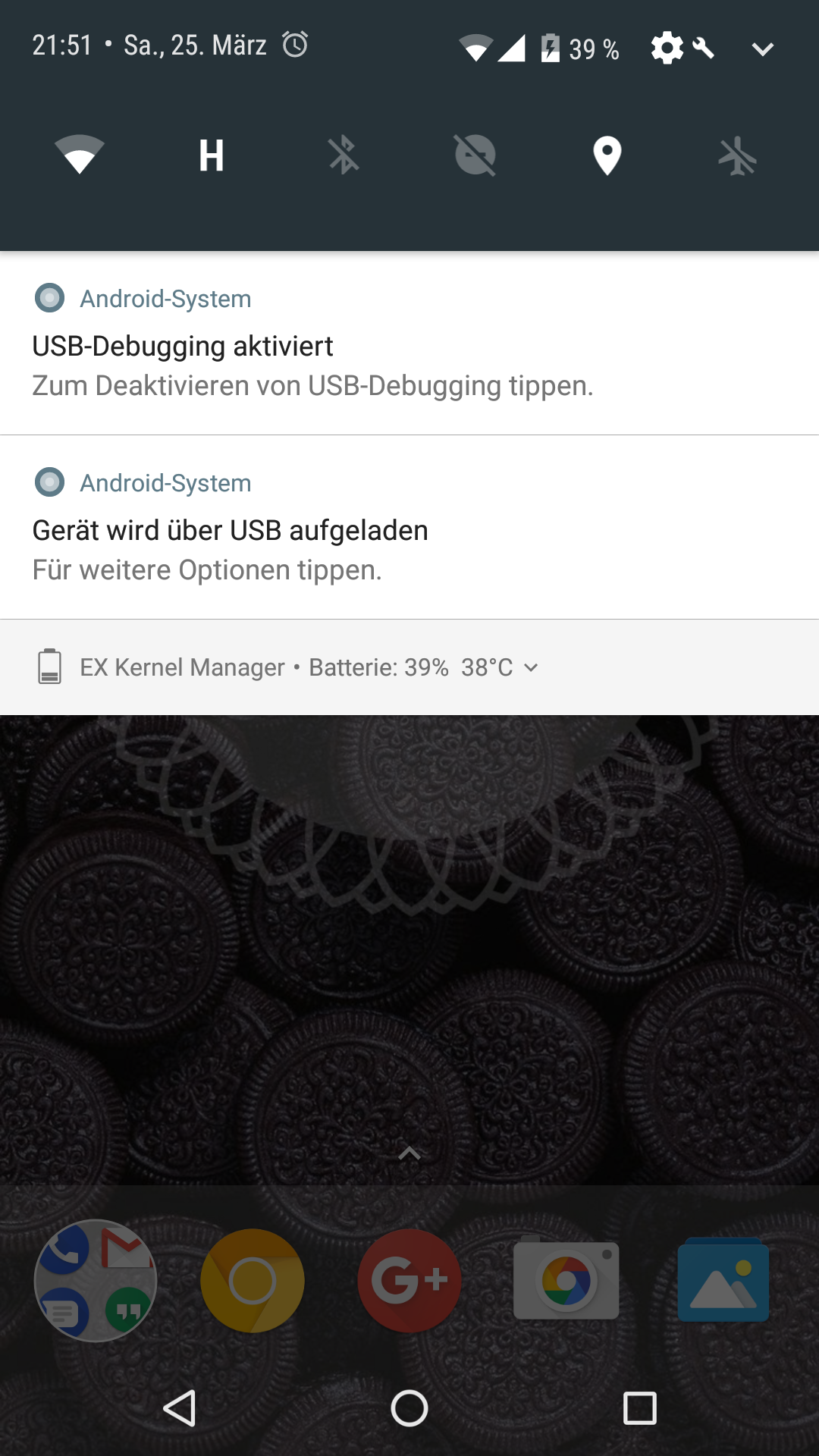Image resolution: width=819 pixels, height=1456 pixels.
Task: Toggle the Do Not Disturb quick setting
Action: [475, 155]
